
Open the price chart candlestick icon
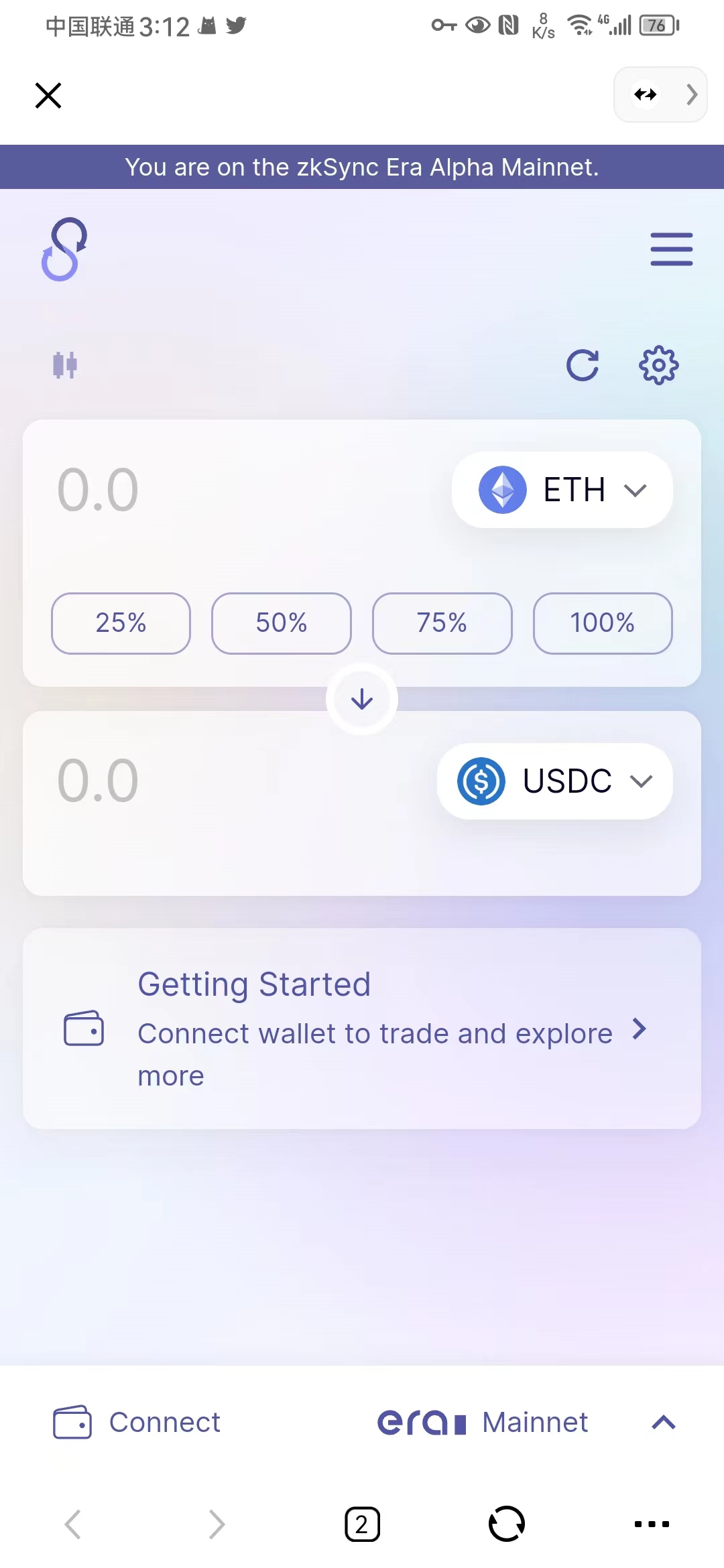click(65, 365)
